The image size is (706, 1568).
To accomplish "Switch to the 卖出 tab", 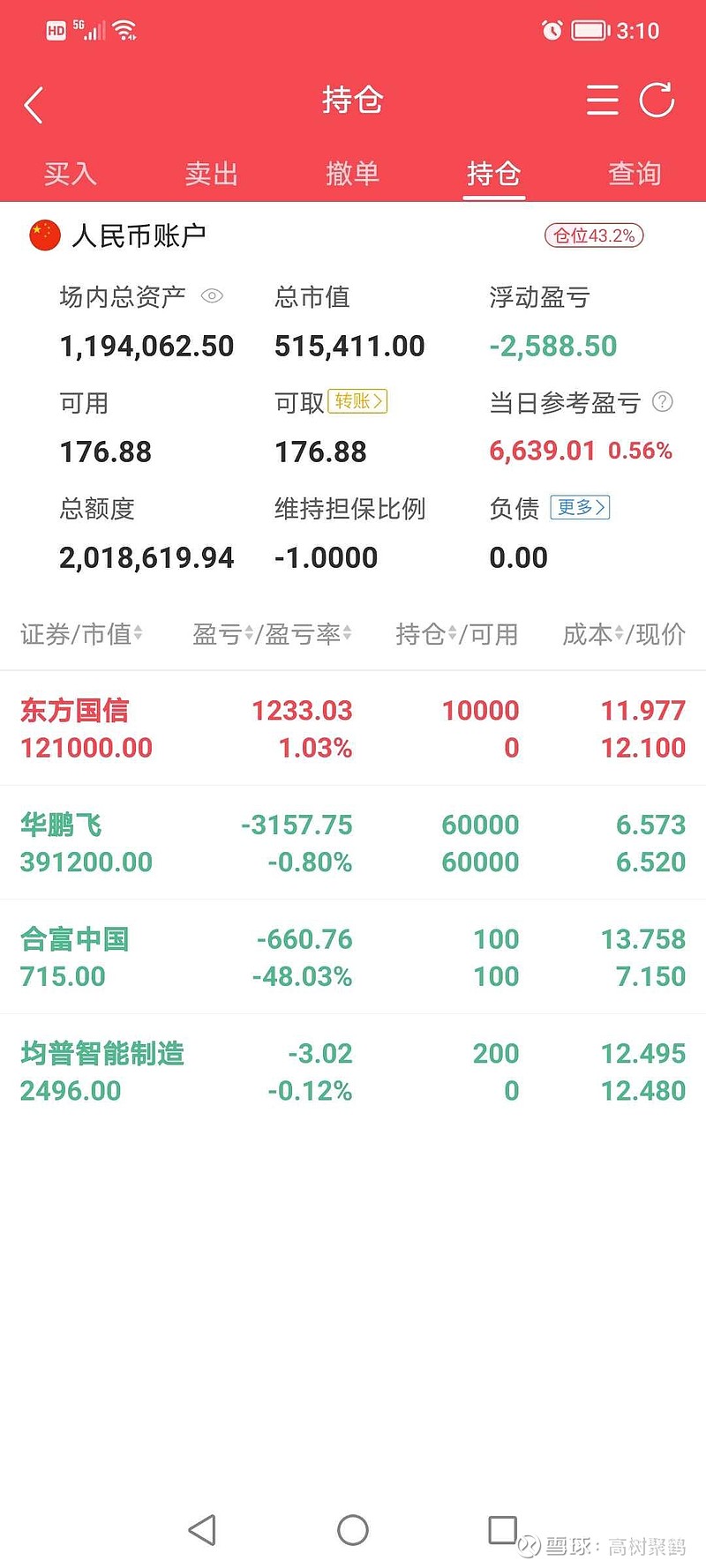I will pyautogui.click(x=211, y=174).
